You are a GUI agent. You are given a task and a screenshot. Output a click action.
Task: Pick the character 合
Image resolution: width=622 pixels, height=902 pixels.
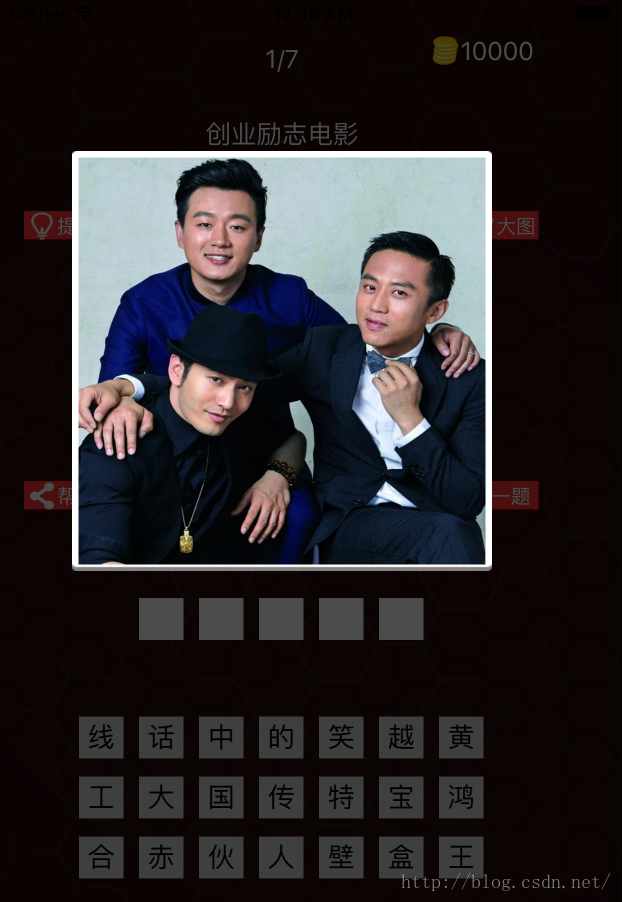pyautogui.click(x=101, y=857)
